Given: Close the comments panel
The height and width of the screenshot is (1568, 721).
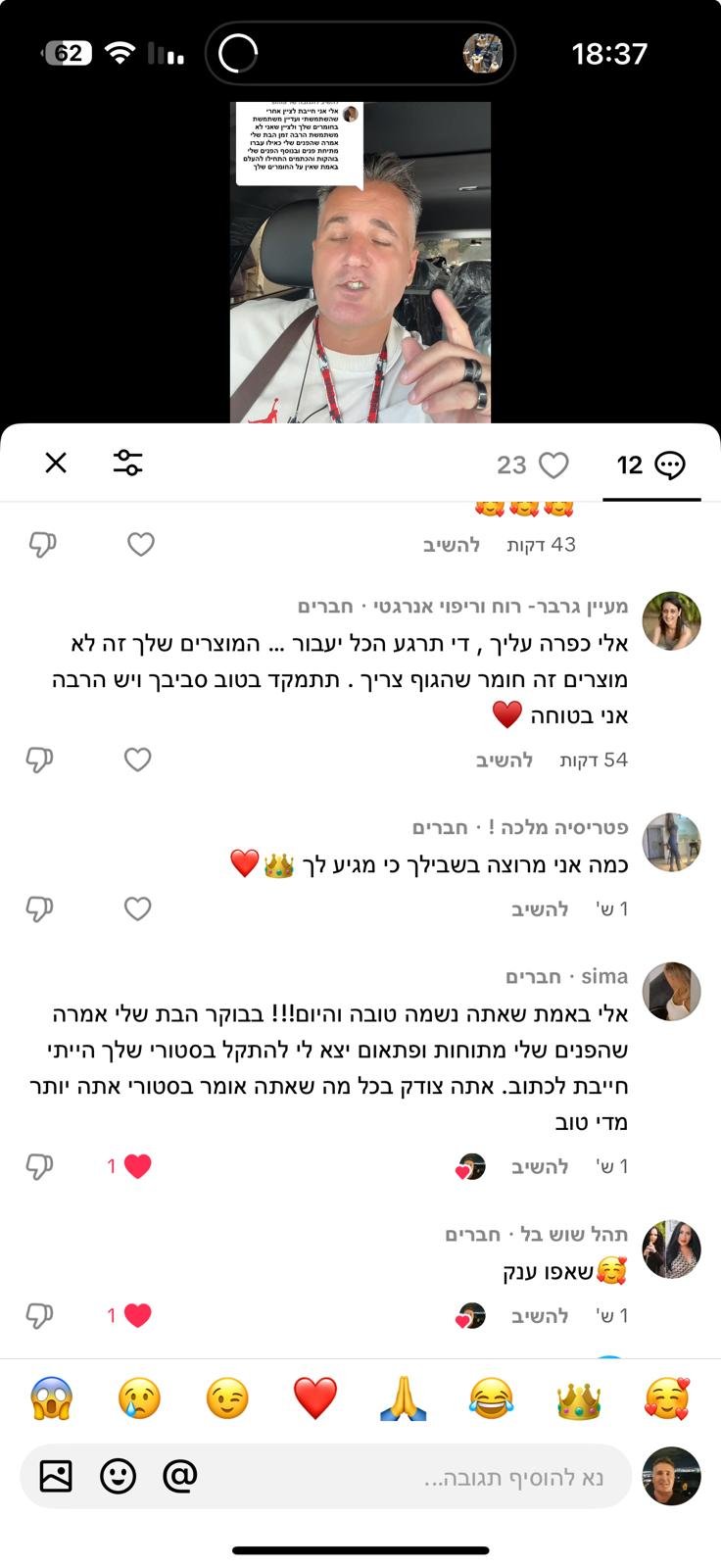Looking at the screenshot, I should point(56,463).
